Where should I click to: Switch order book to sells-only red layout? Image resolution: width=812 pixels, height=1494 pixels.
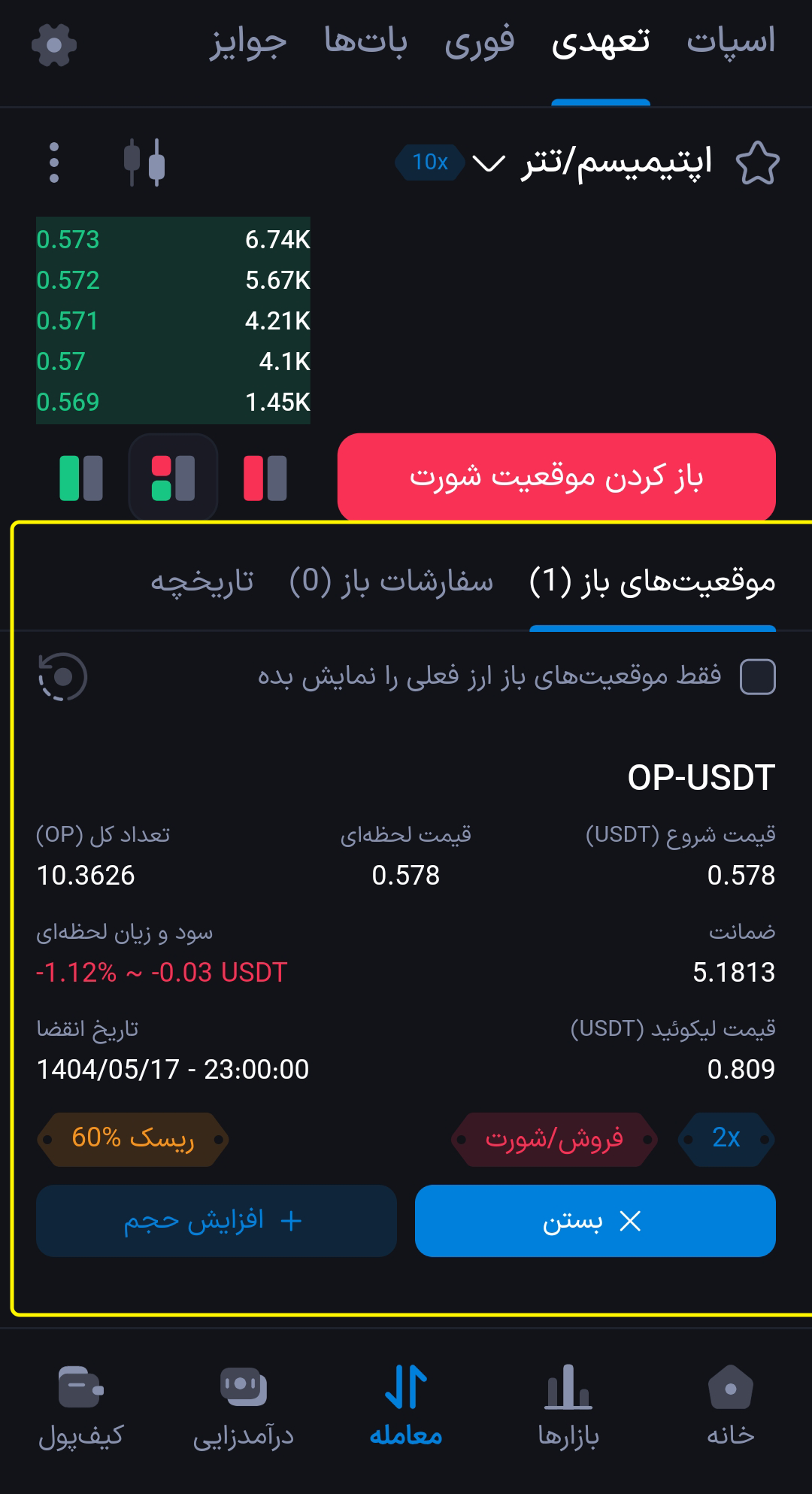point(265,478)
